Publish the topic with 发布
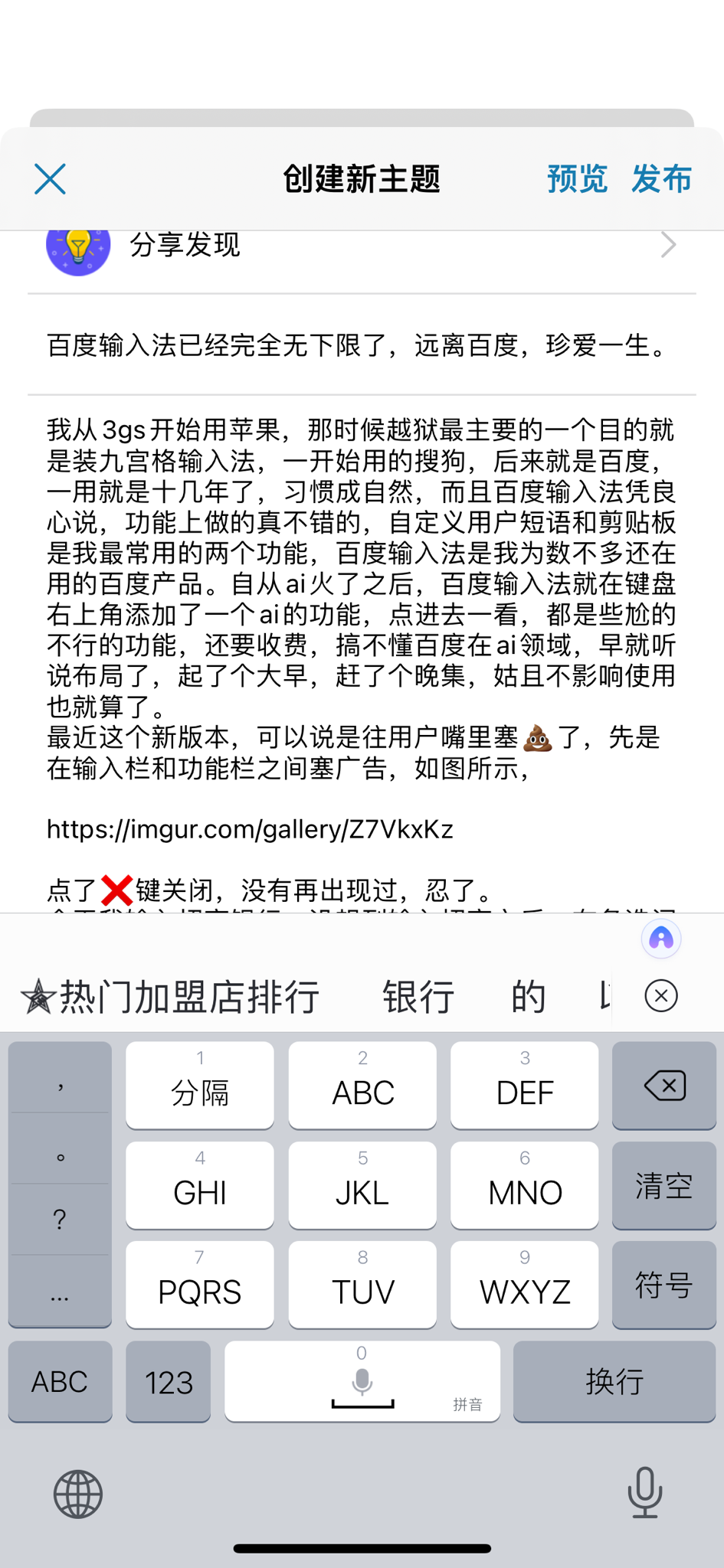 pyautogui.click(x=661, y=179)
